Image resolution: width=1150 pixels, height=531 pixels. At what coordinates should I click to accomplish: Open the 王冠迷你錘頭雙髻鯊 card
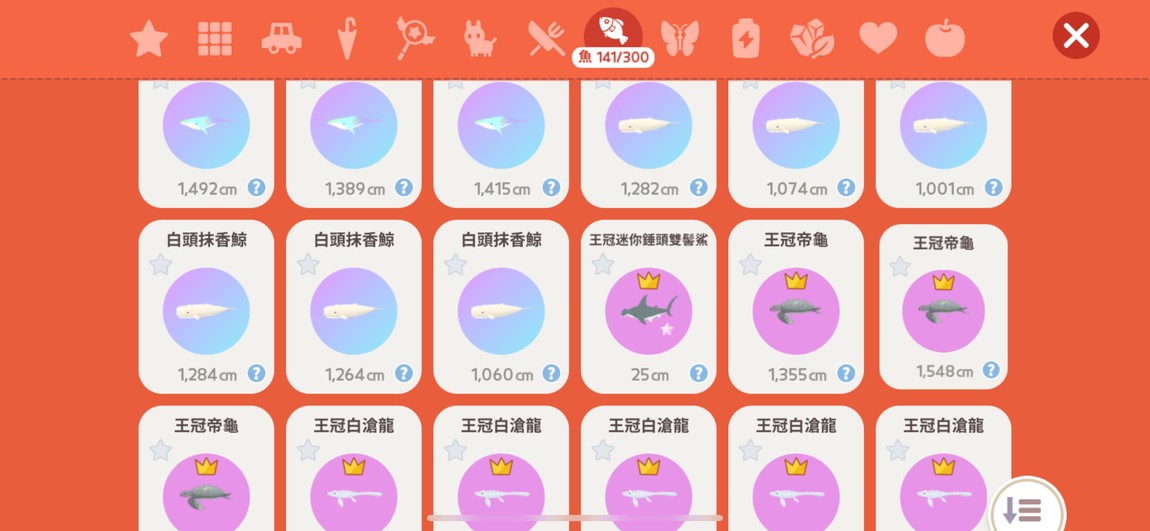coord(648,311)
